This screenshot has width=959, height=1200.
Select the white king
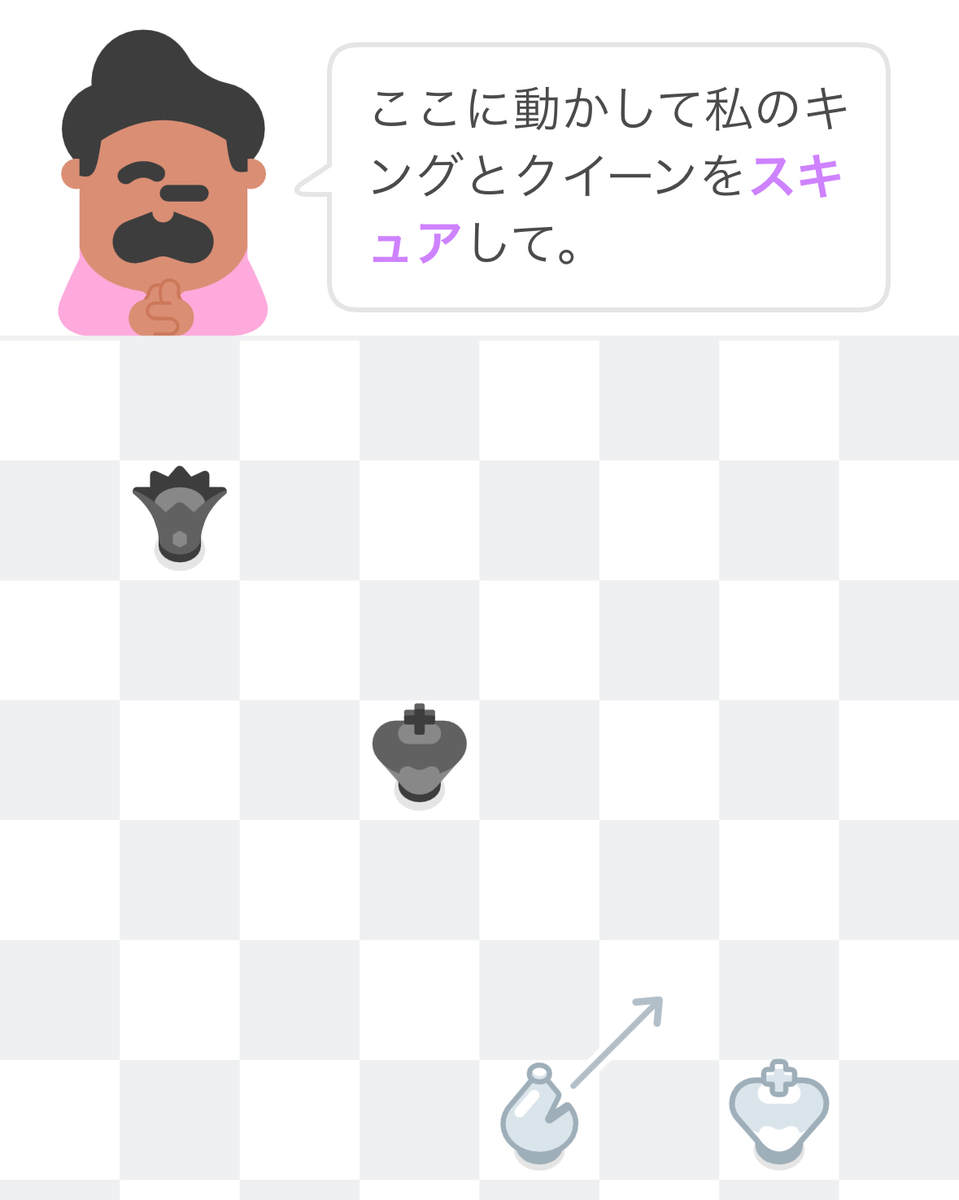tap(778, 1115)
